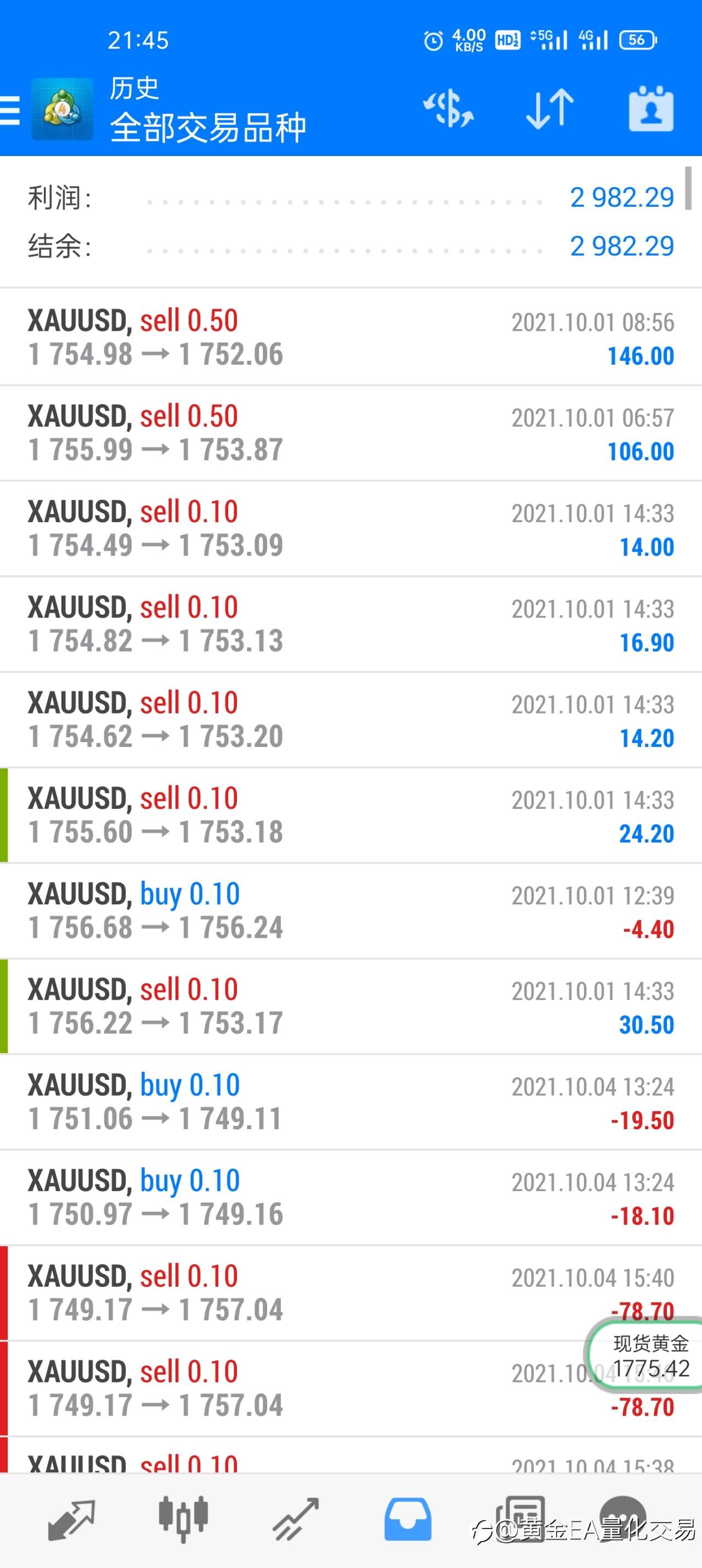
Task: Tap the floating spot gold 1775.42 widget
Action: point(647,1356)
